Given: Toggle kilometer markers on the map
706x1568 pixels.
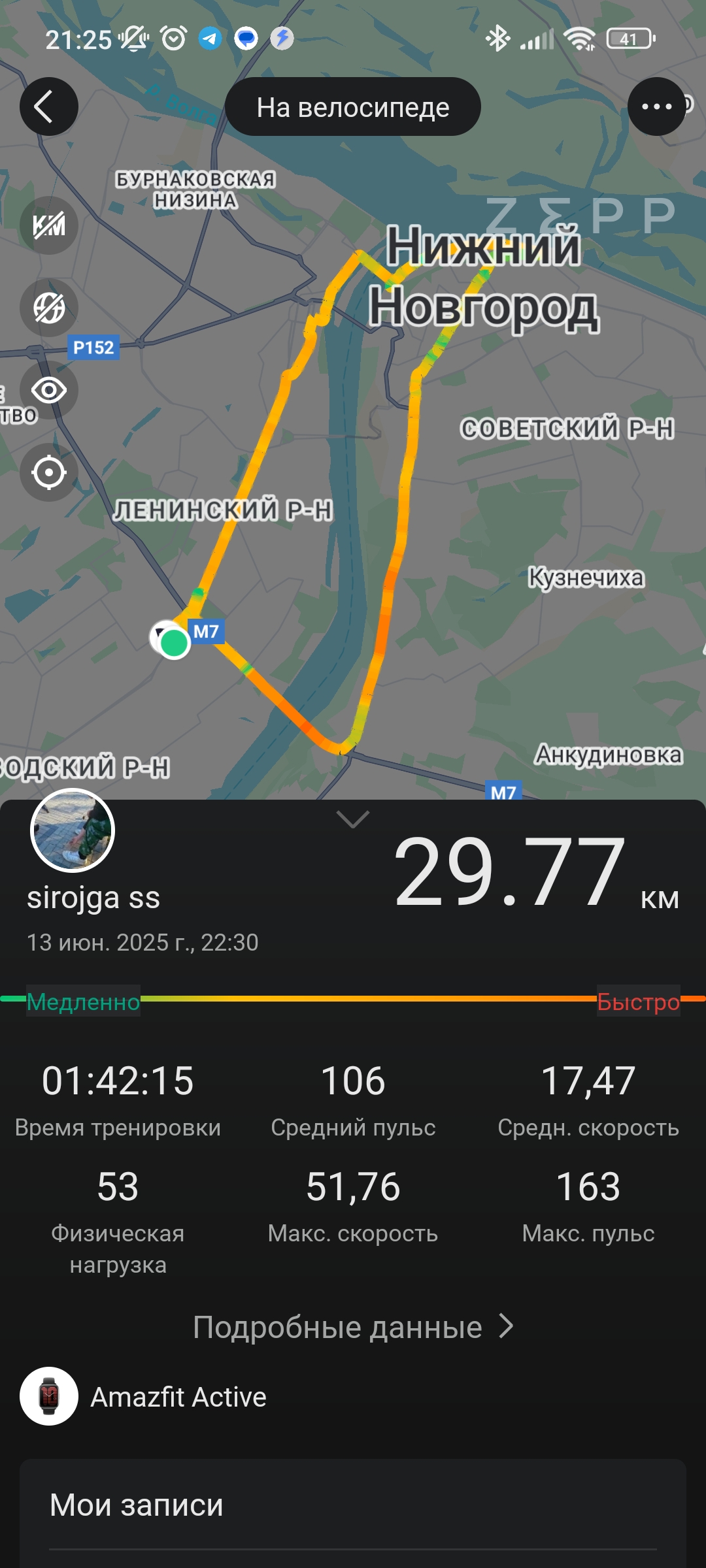Looking at the screenshot, I should point(49,225).
